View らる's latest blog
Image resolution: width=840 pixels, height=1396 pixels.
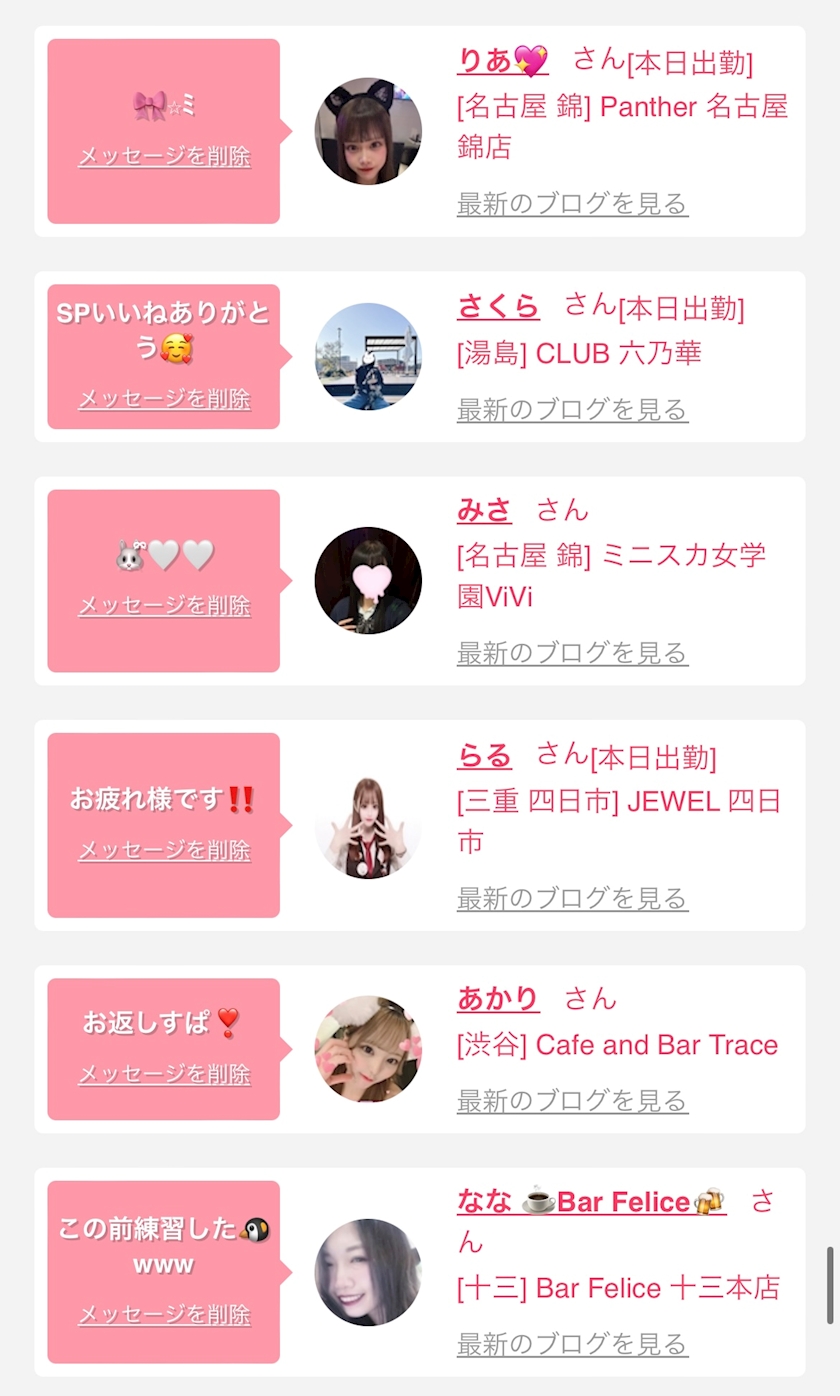(572, 898)
